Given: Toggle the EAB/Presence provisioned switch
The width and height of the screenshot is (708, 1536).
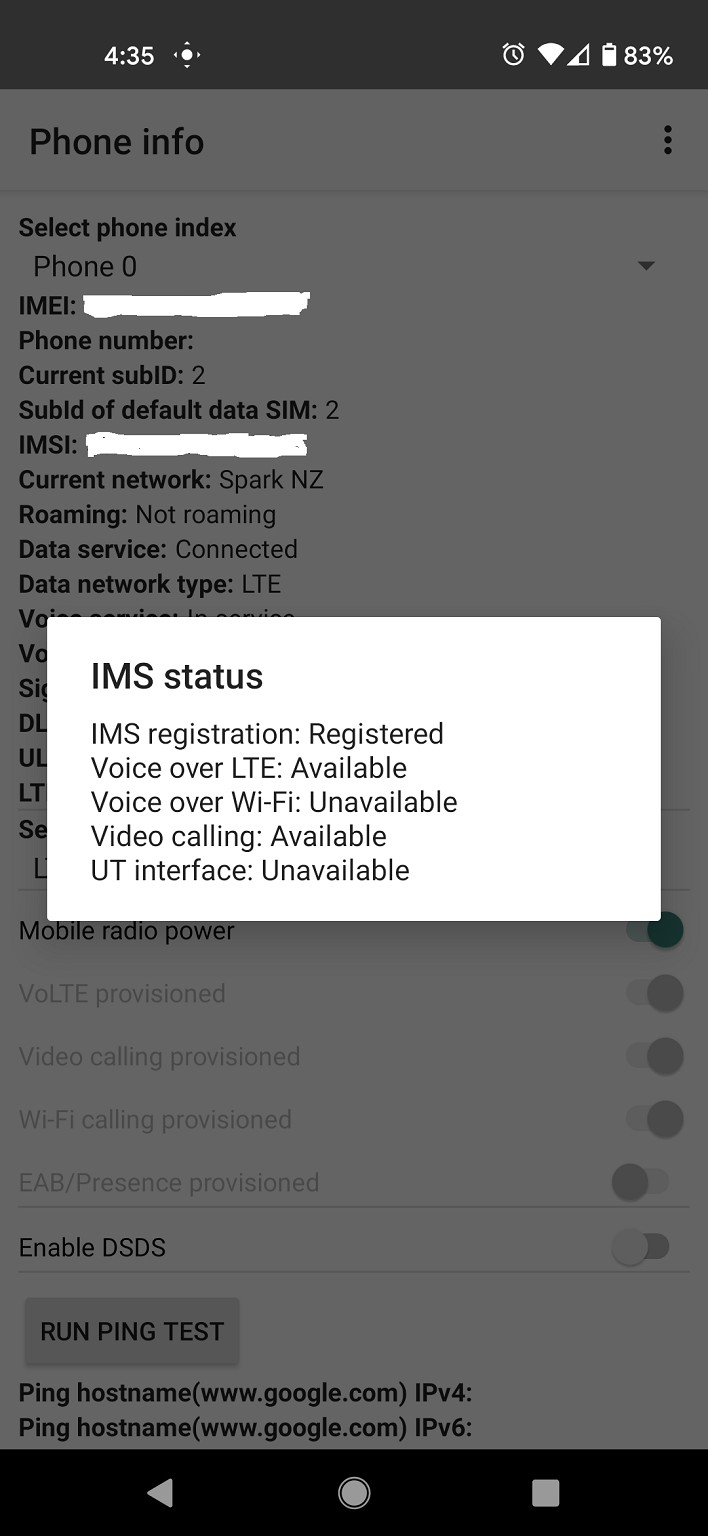Looking at the screenshot, I should (640, 1182).
